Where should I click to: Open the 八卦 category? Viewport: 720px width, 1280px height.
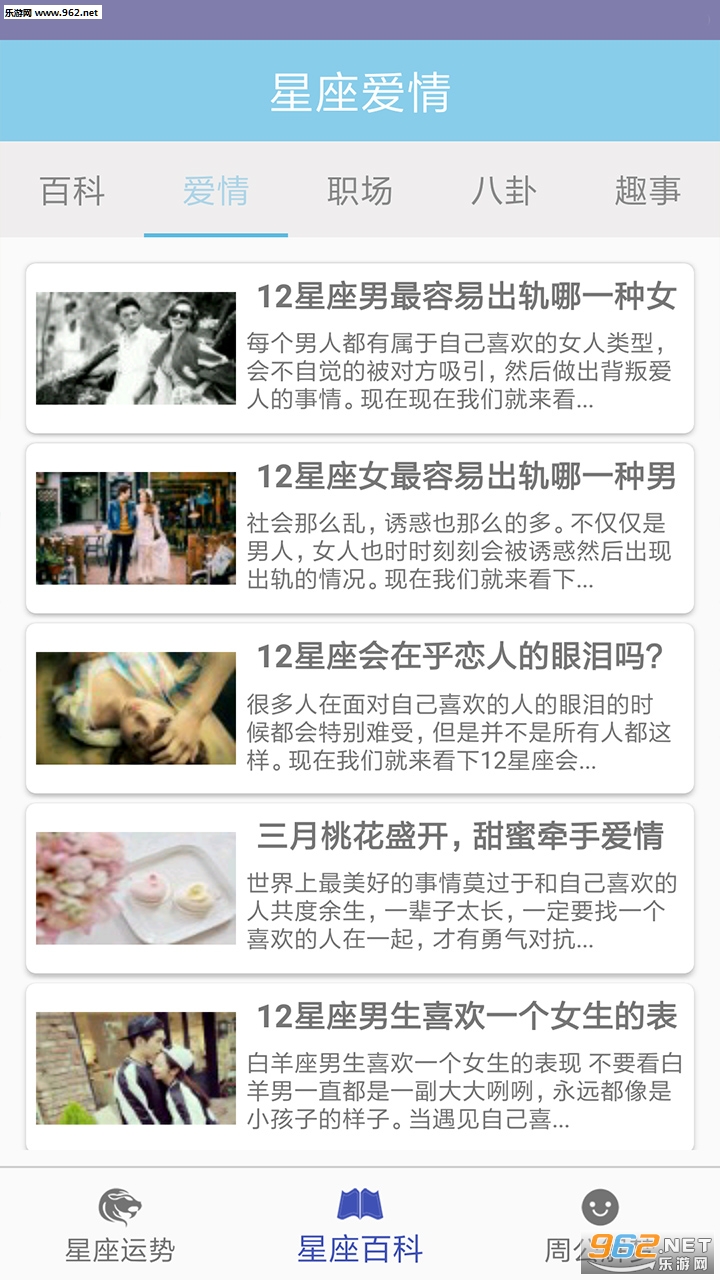click(x=504, y=192)
